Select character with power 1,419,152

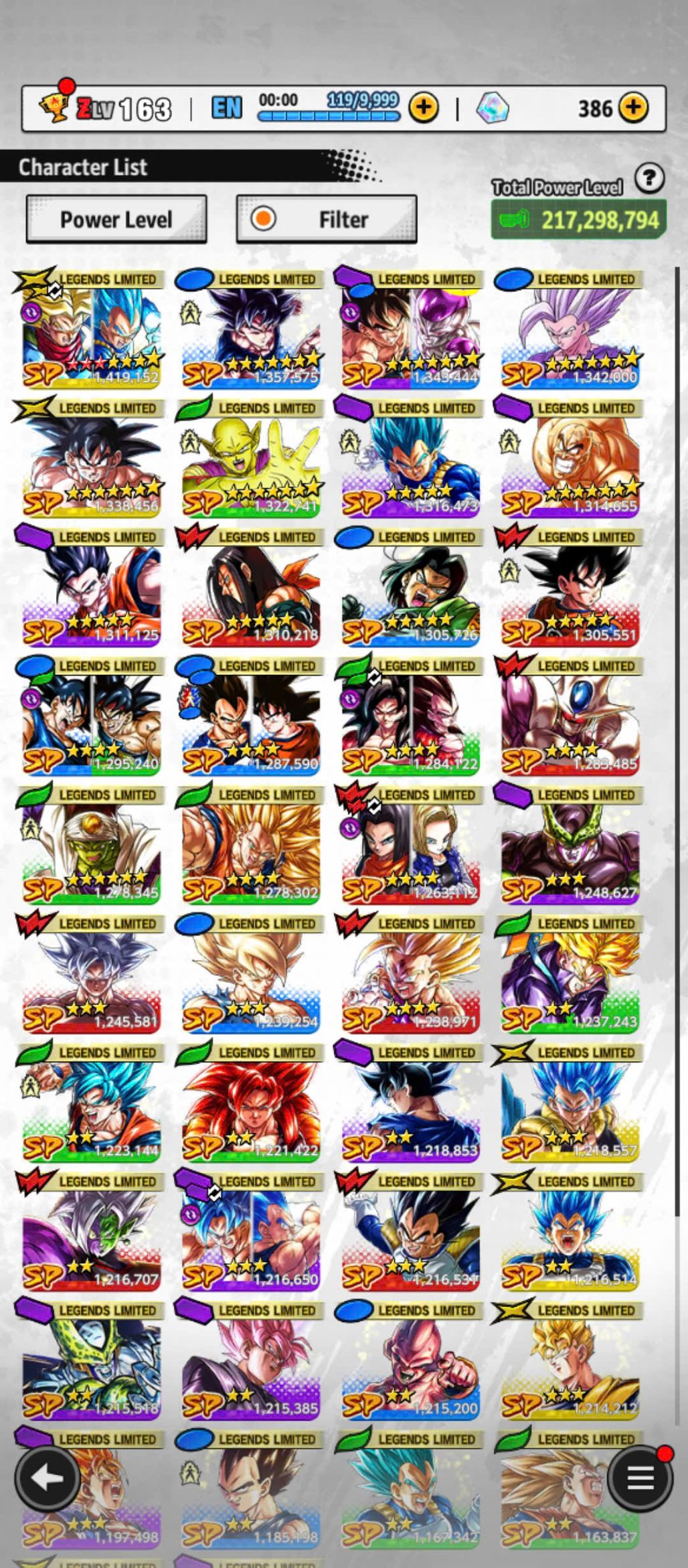[x=90, y=331]
